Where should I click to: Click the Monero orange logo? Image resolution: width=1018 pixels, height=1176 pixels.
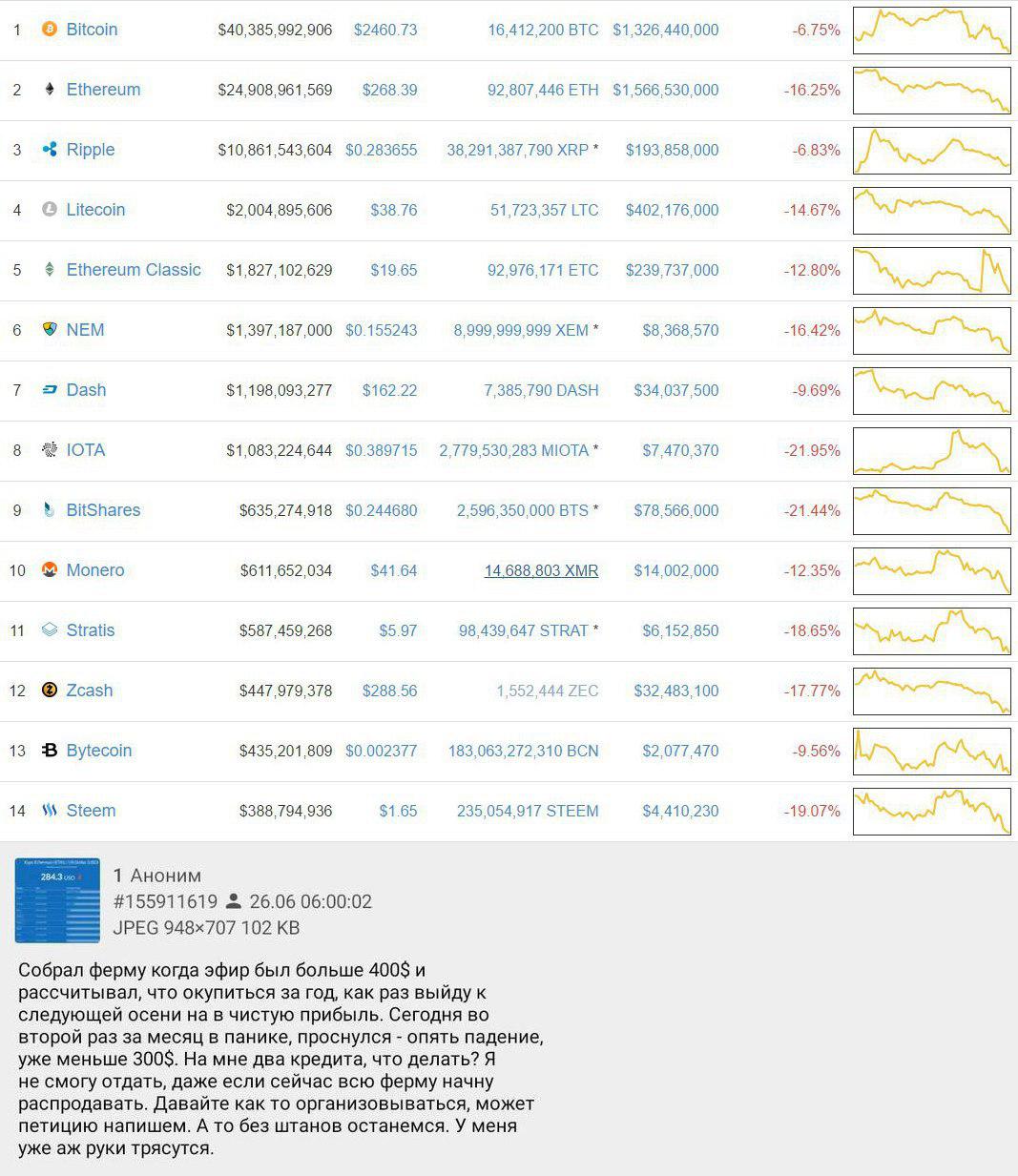click(x=48, y=570)
